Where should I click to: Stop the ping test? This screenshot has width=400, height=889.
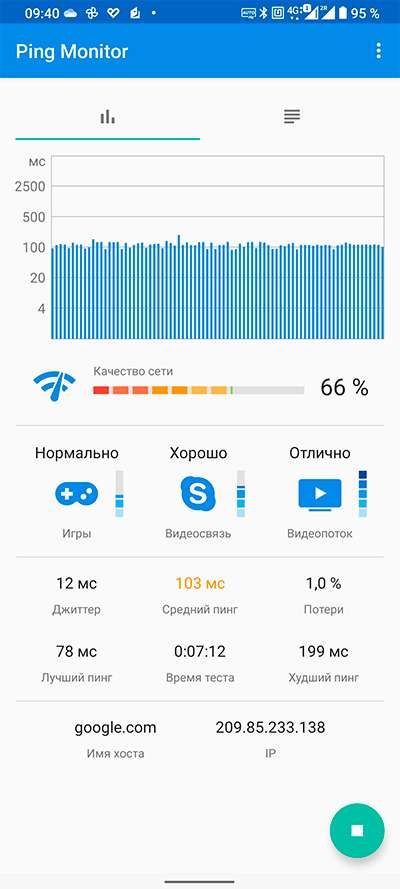click(x=357, y=831)
